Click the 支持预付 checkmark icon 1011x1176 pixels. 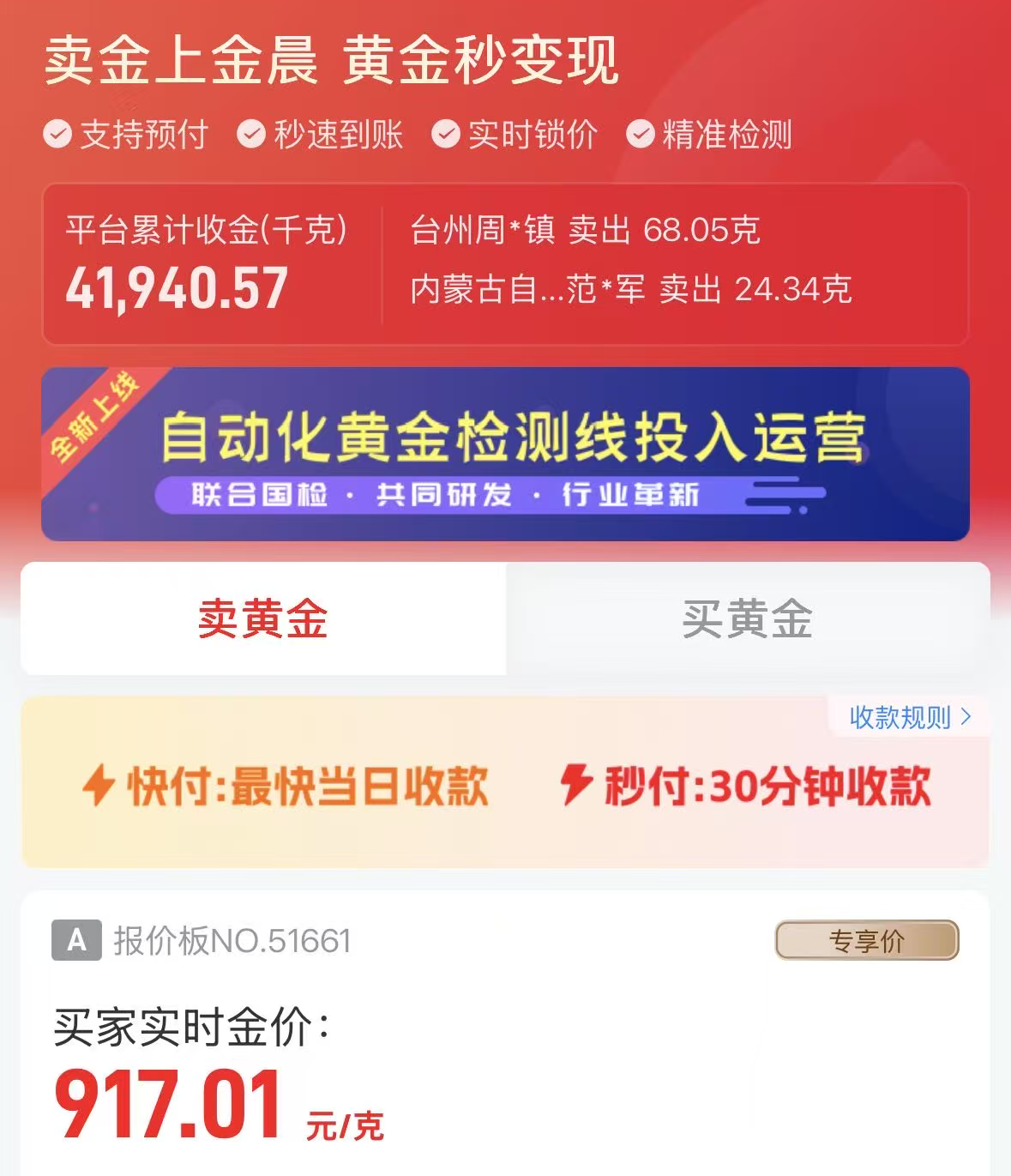(57, 134)
